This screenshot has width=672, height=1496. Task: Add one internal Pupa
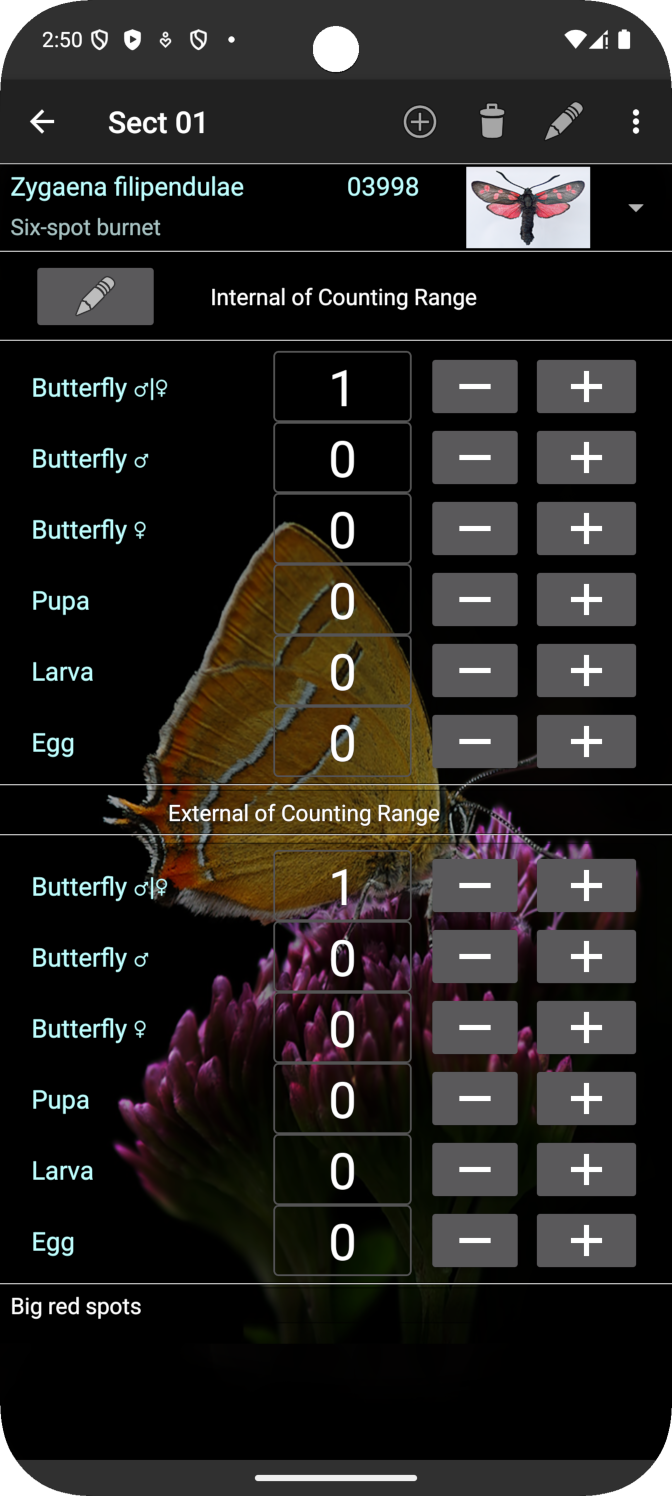(x=586, y=600)
